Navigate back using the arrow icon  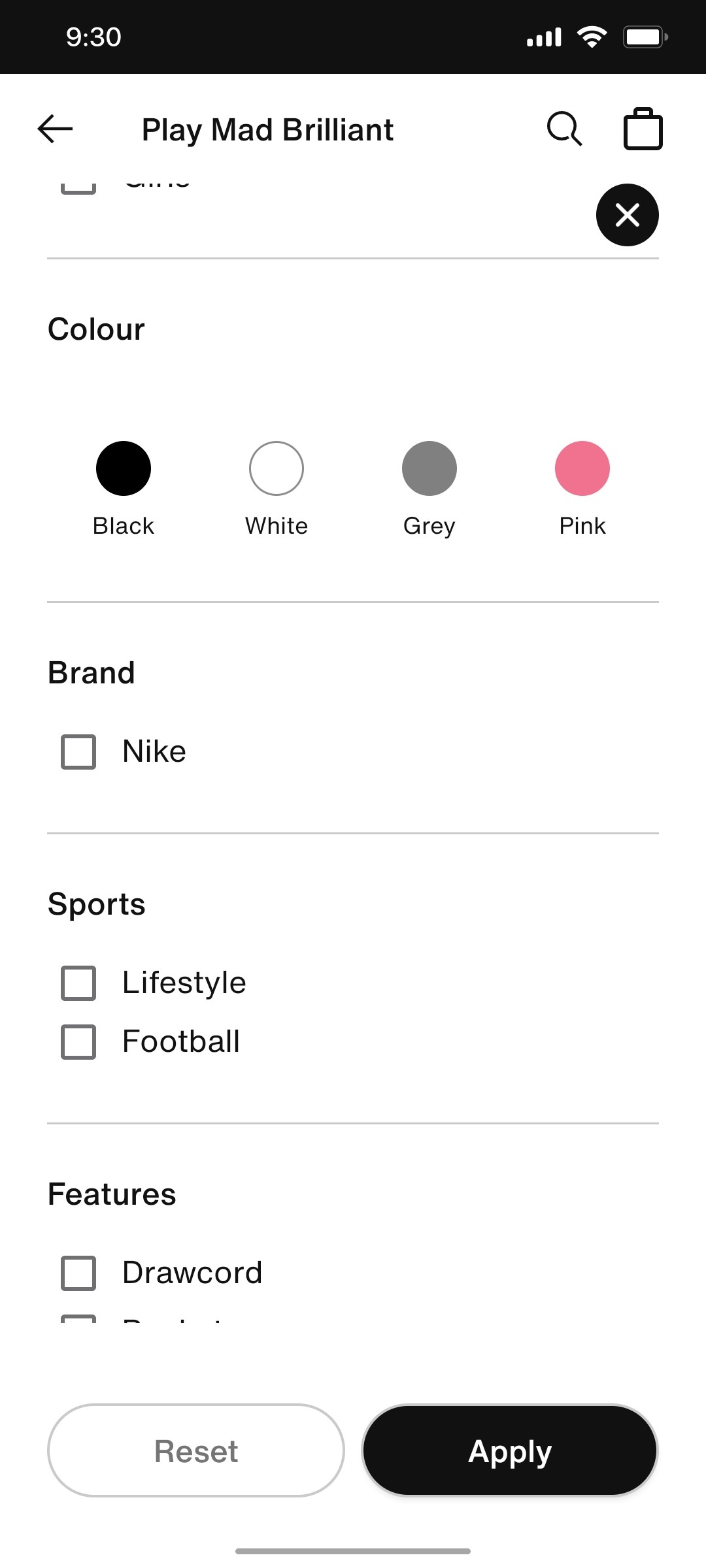54,129
